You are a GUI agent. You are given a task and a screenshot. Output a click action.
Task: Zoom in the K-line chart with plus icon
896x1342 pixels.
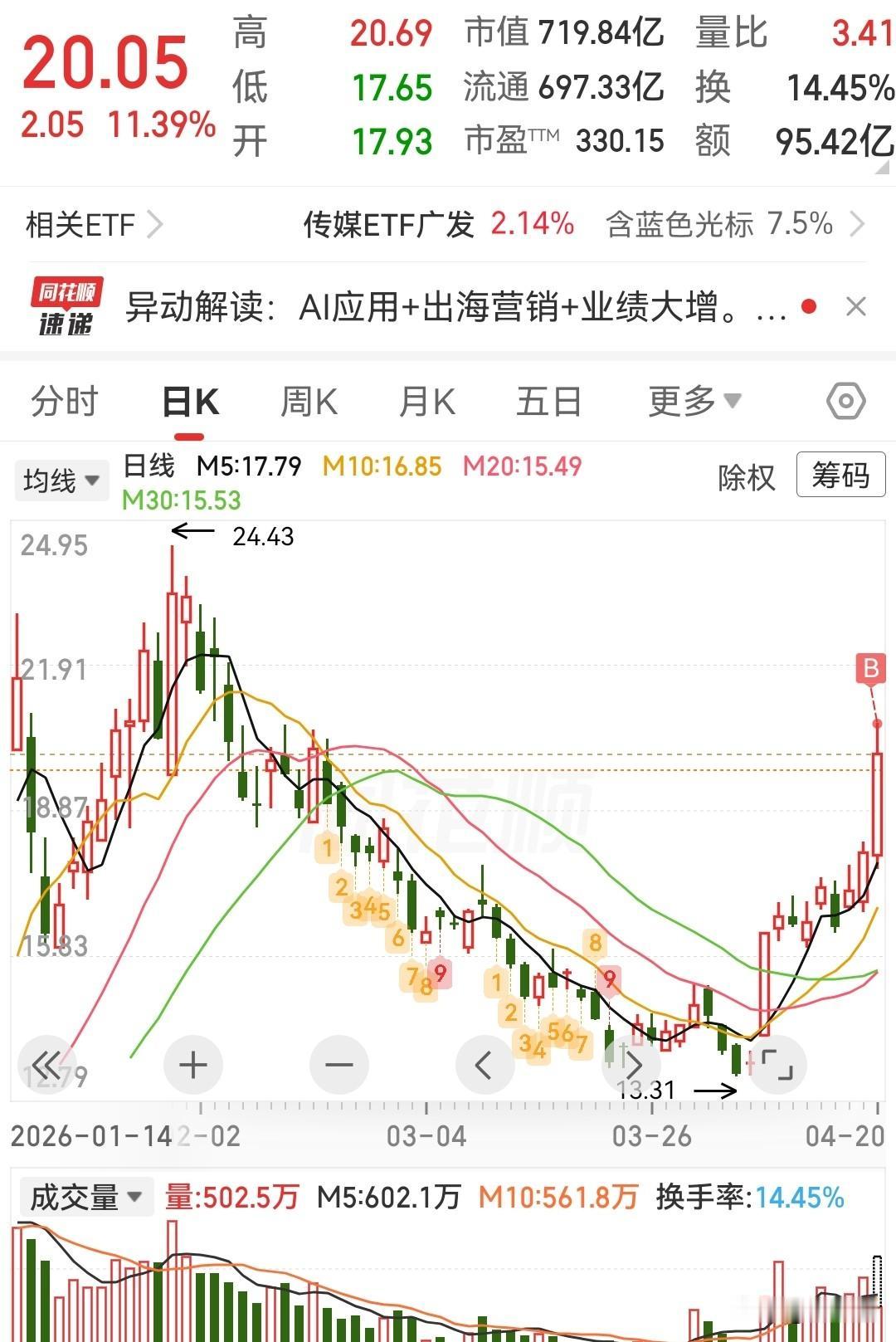click(x=192, y=1064)
